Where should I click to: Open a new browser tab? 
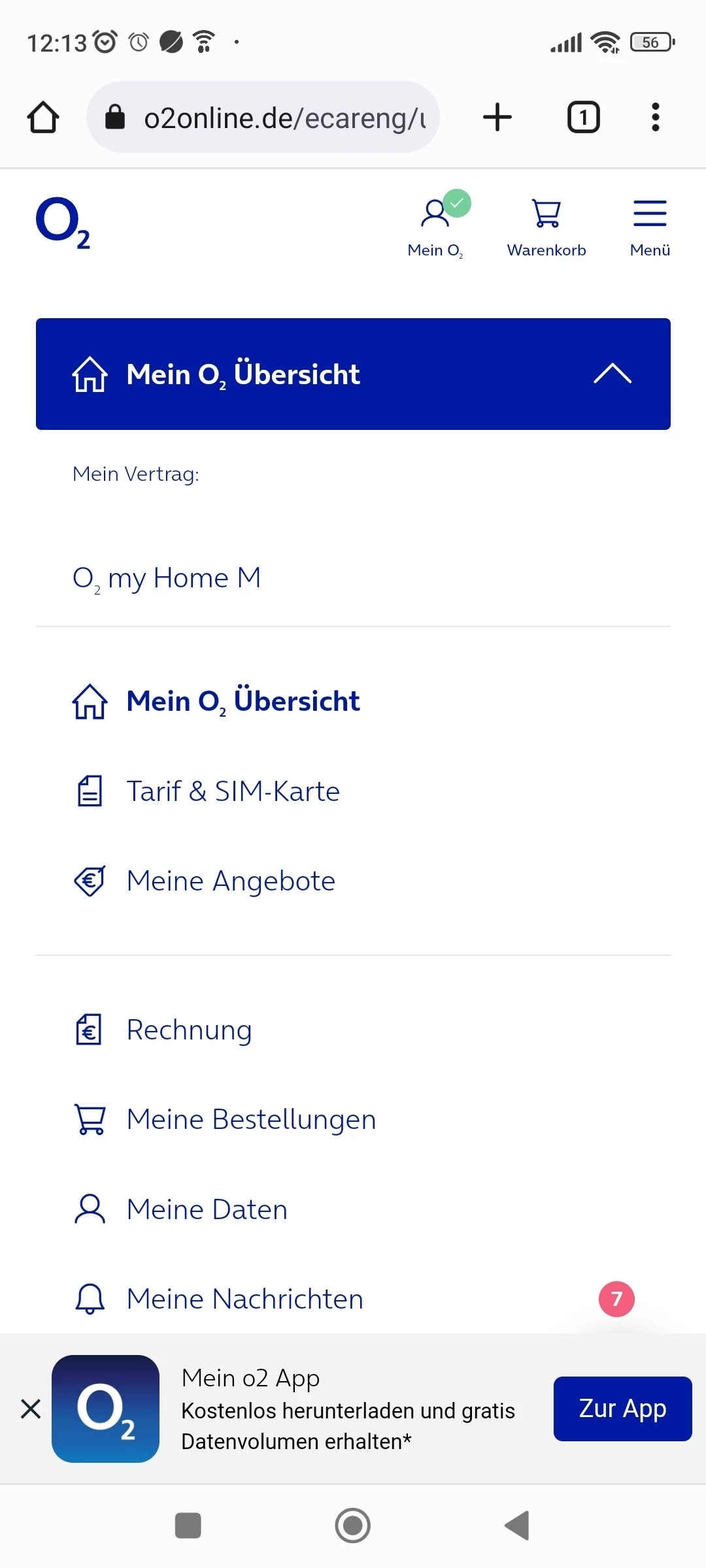[x=497, y=118]
